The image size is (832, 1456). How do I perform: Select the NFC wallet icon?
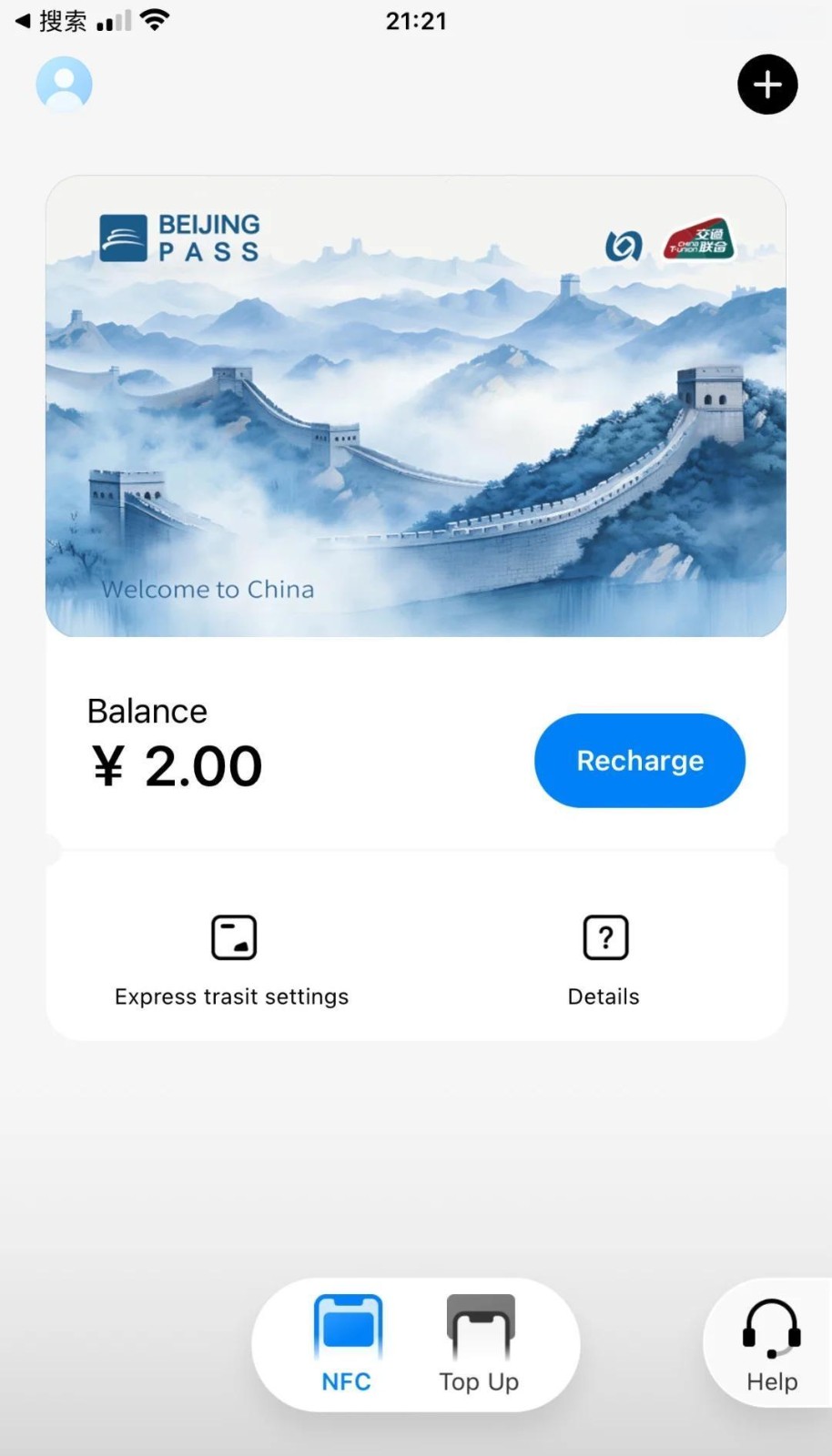(x=346, y=1329)
